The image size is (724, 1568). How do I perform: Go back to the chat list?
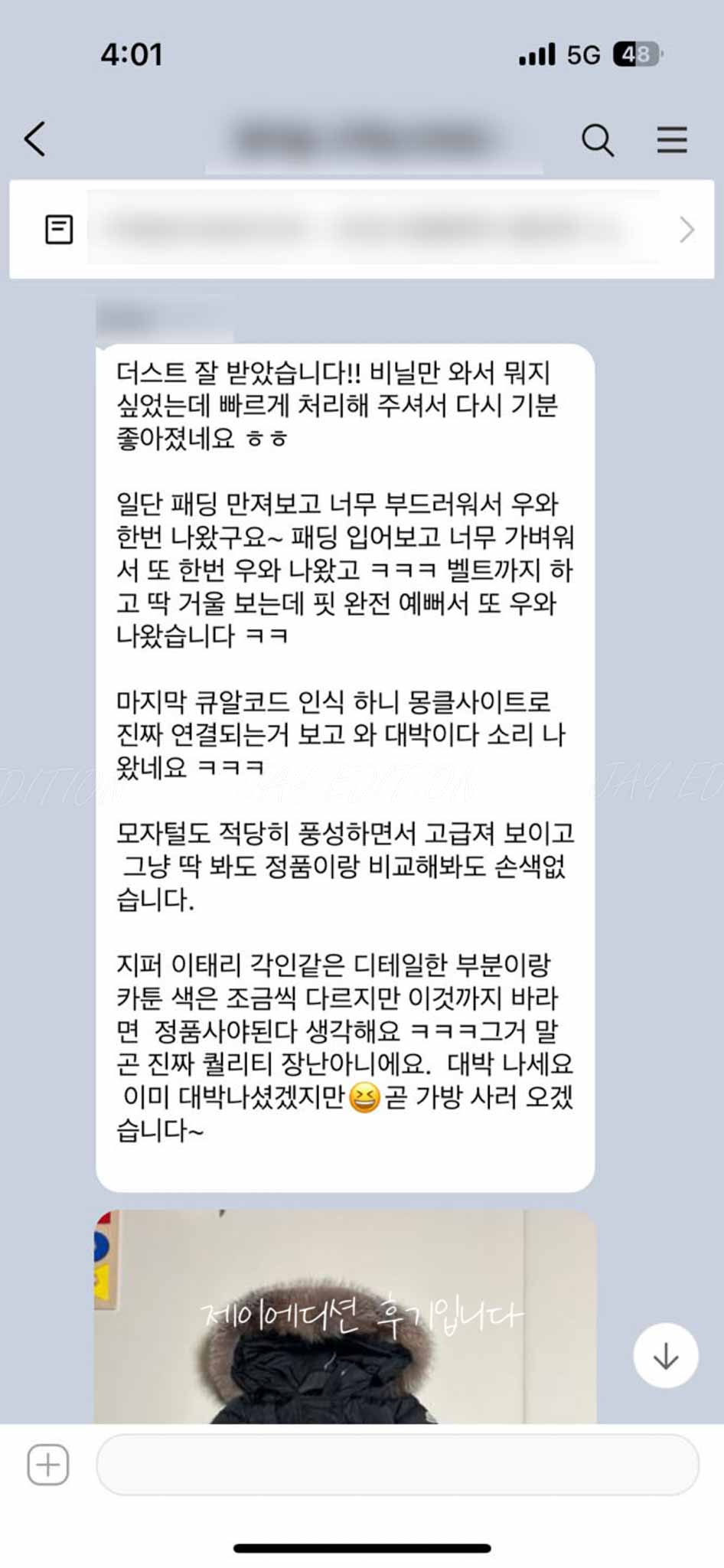coord(35,139)
